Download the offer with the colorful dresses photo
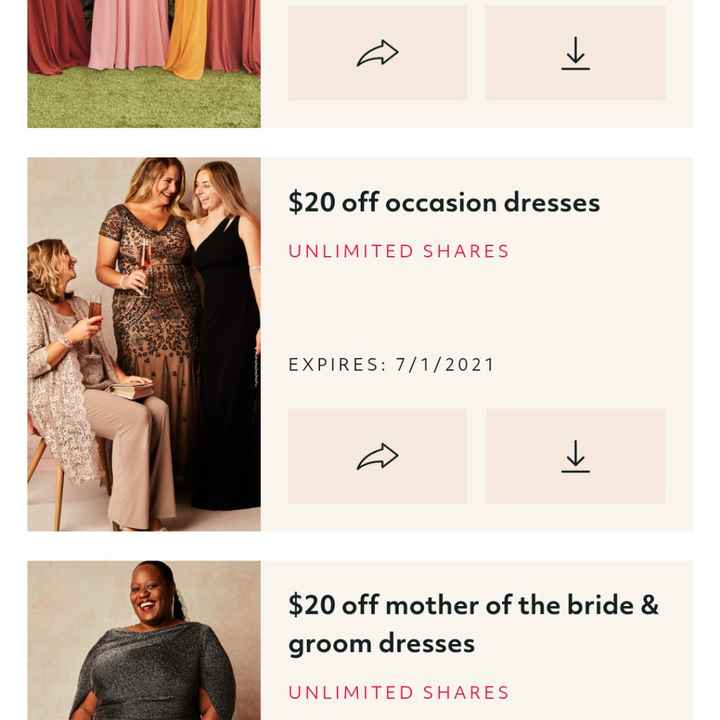 pyautogui.click(x=575, y=53)
